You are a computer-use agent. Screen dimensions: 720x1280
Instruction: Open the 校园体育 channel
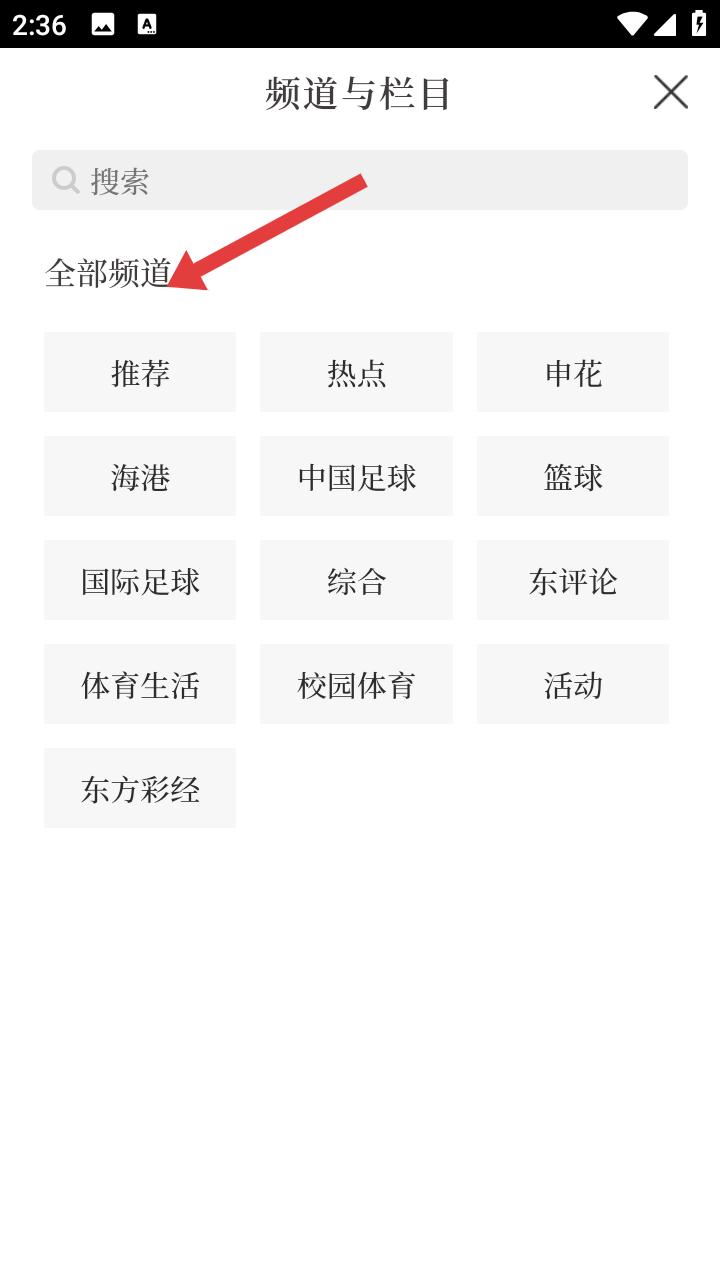coord(356,684)
